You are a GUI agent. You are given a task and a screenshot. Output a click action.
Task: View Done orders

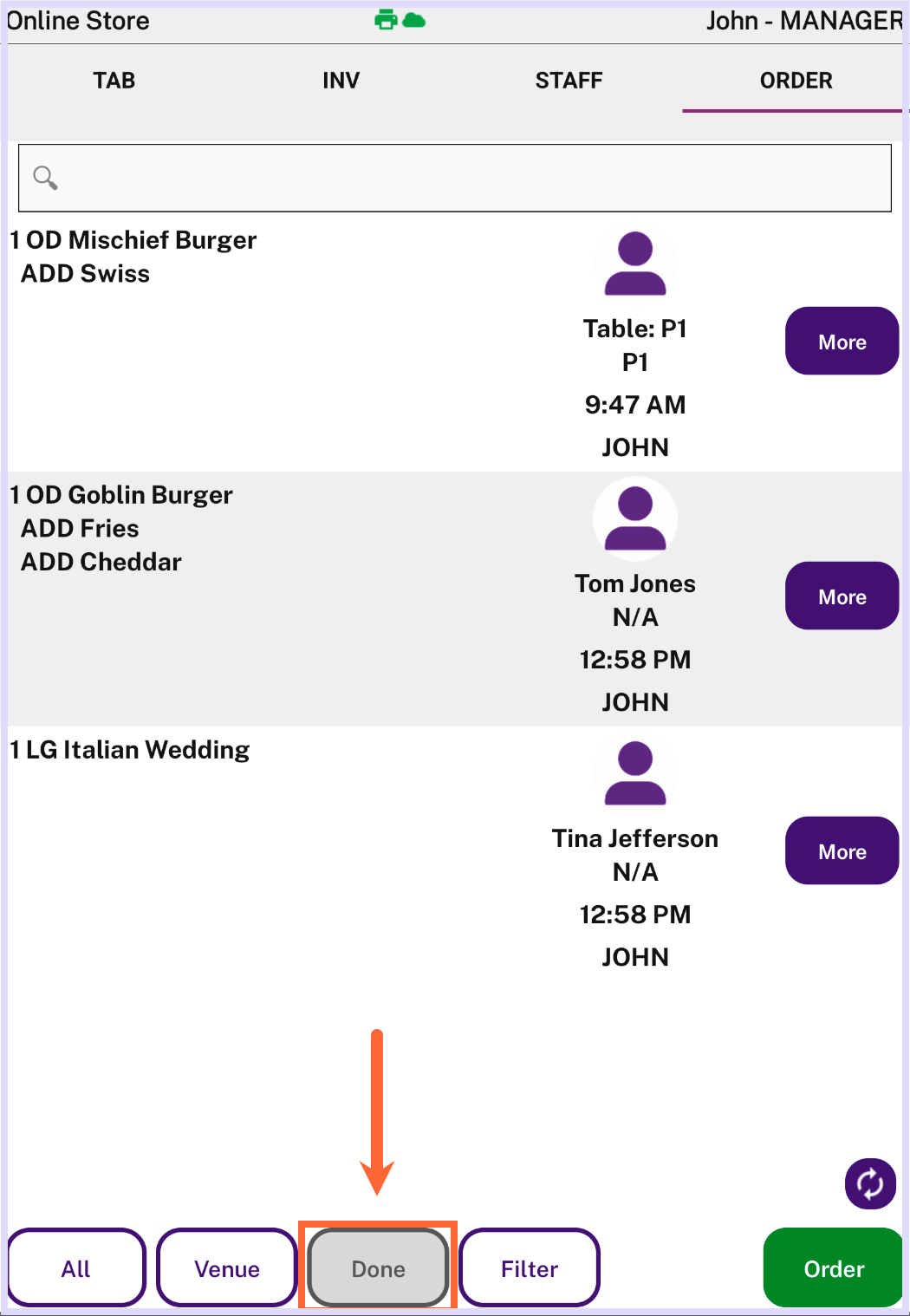pos(379,1268)
